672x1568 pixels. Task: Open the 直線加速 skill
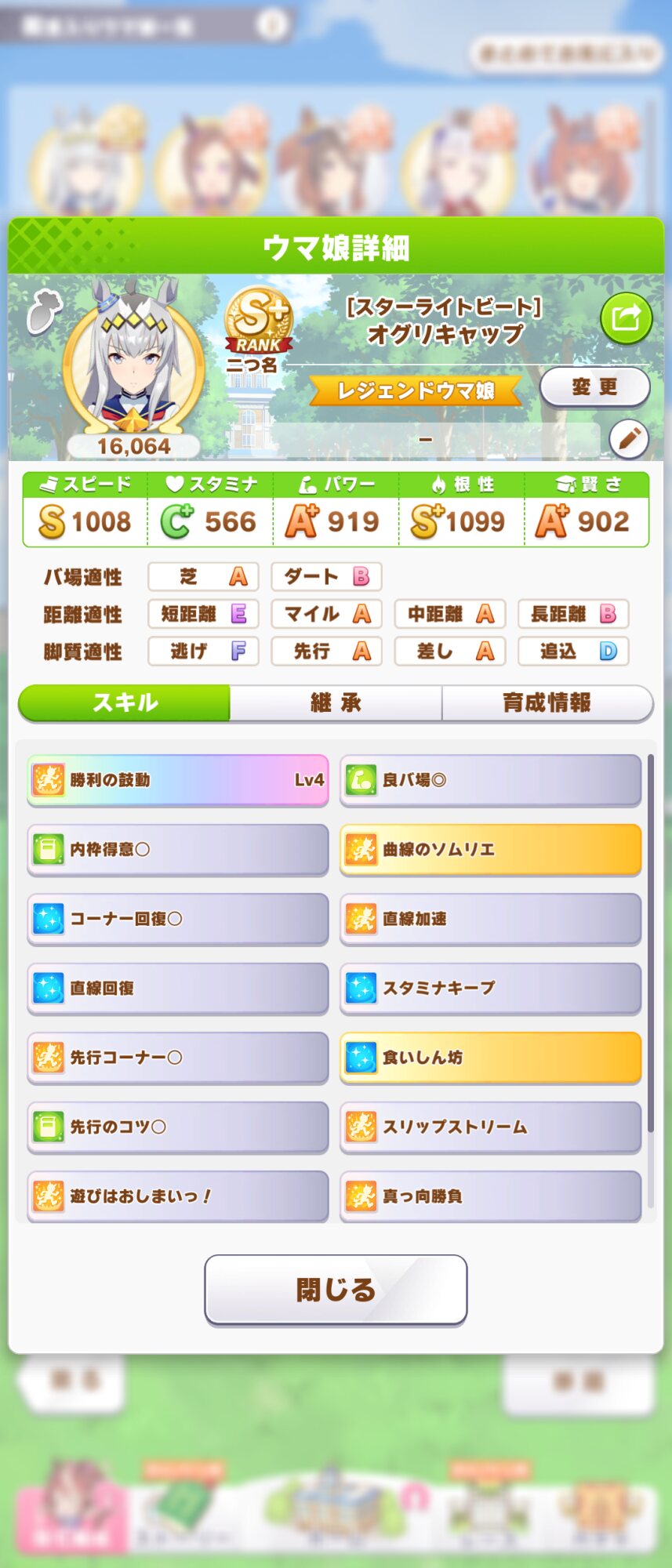coord(490,919)
